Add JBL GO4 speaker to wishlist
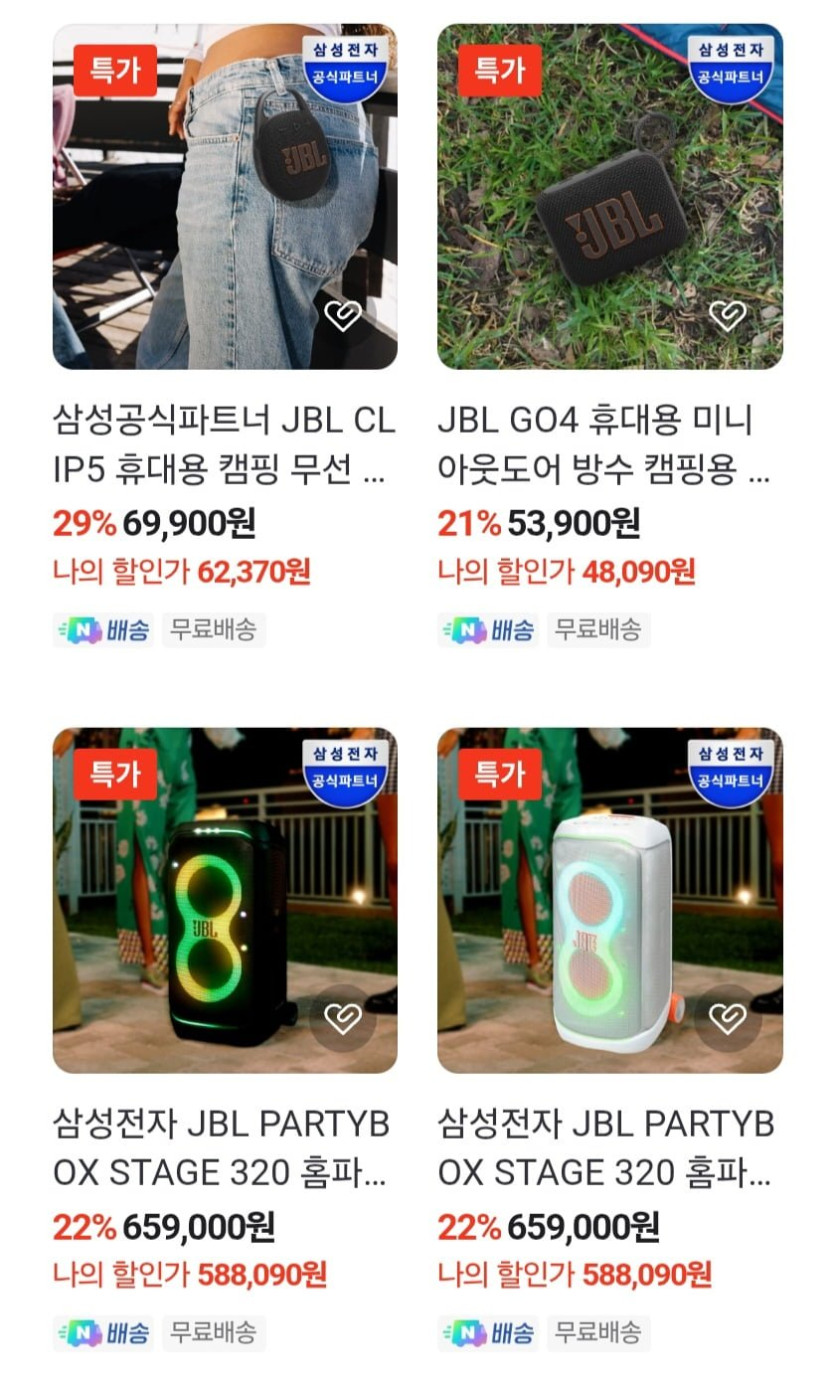 tap(727, 316)
